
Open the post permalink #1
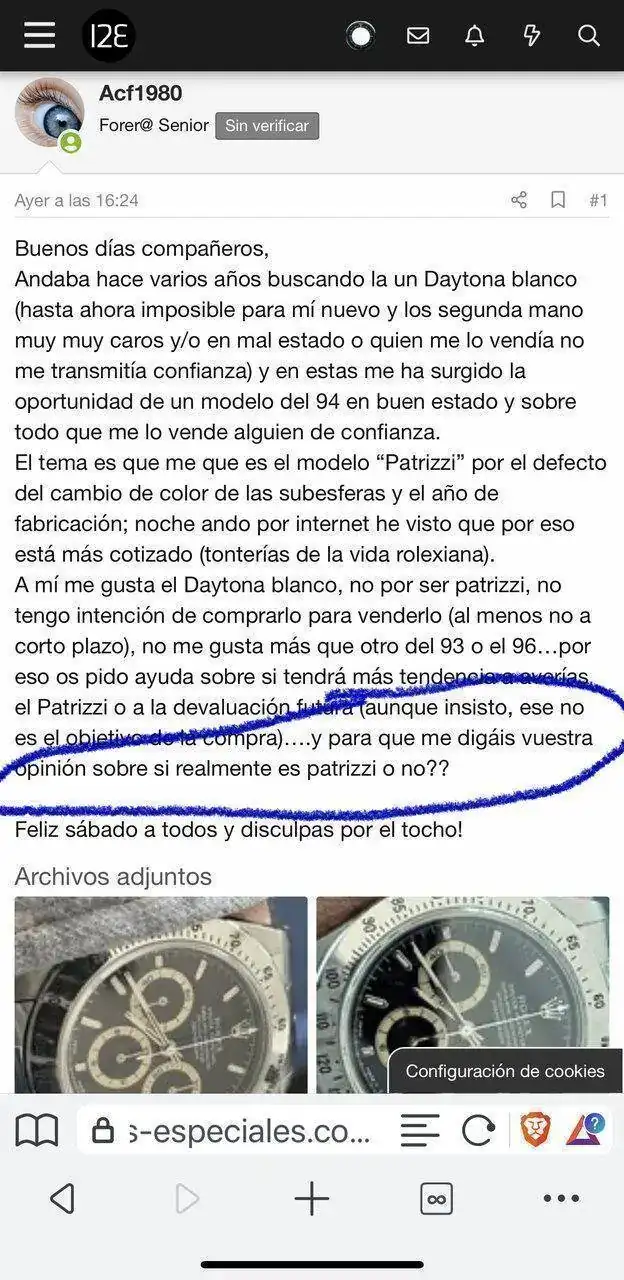point(597,200)
